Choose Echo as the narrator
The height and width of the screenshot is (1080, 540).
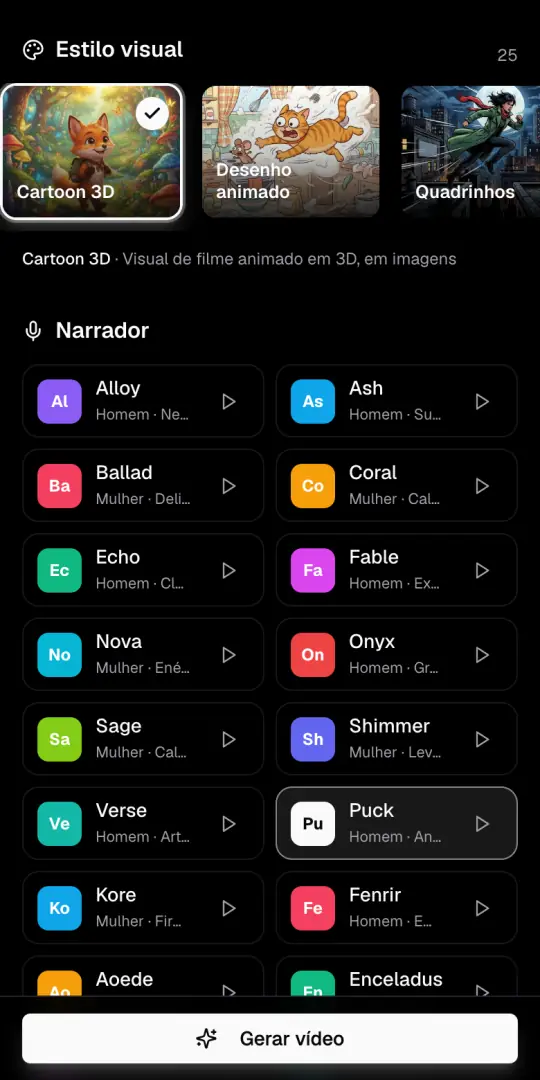tap(143, 570)
